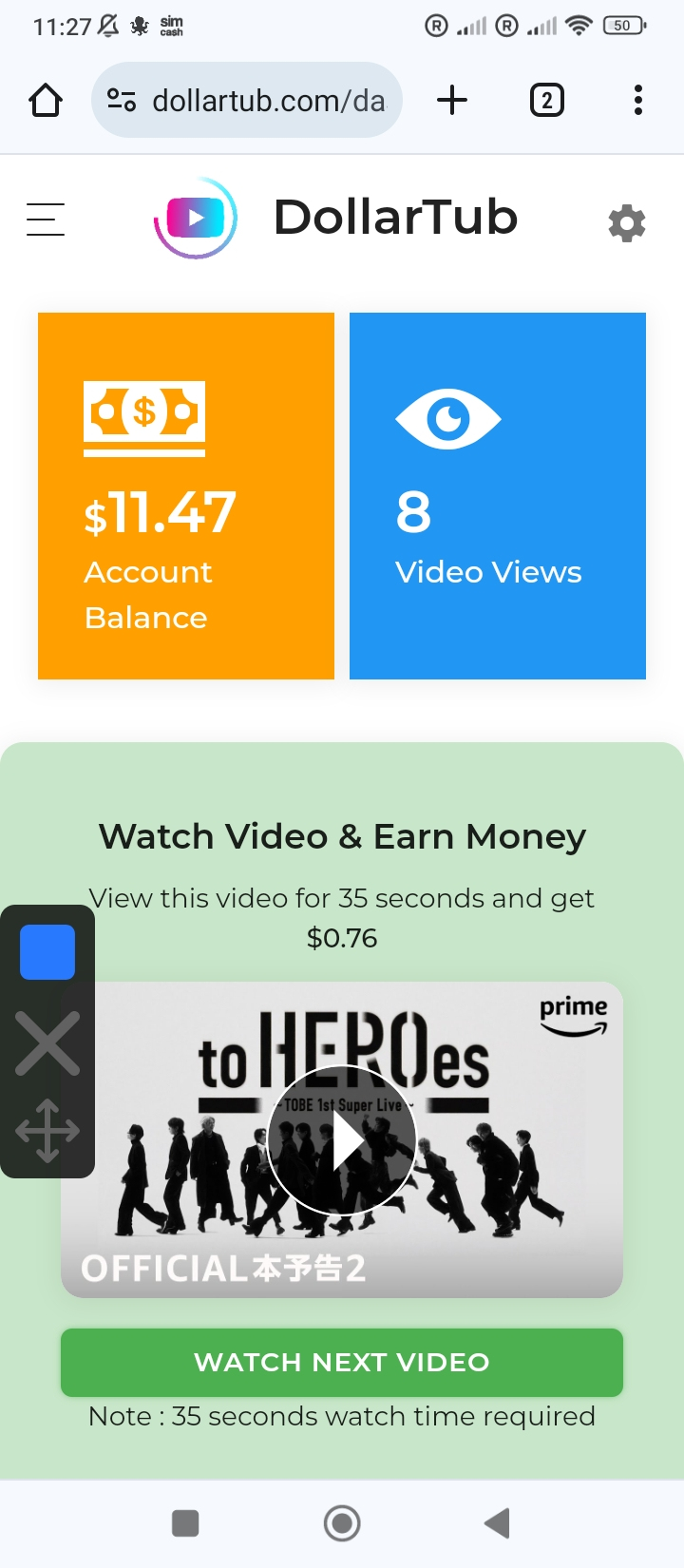Open the Account Balance card
The height and width of the screenshot is (1568, 684).
click(x=186, y=496)
